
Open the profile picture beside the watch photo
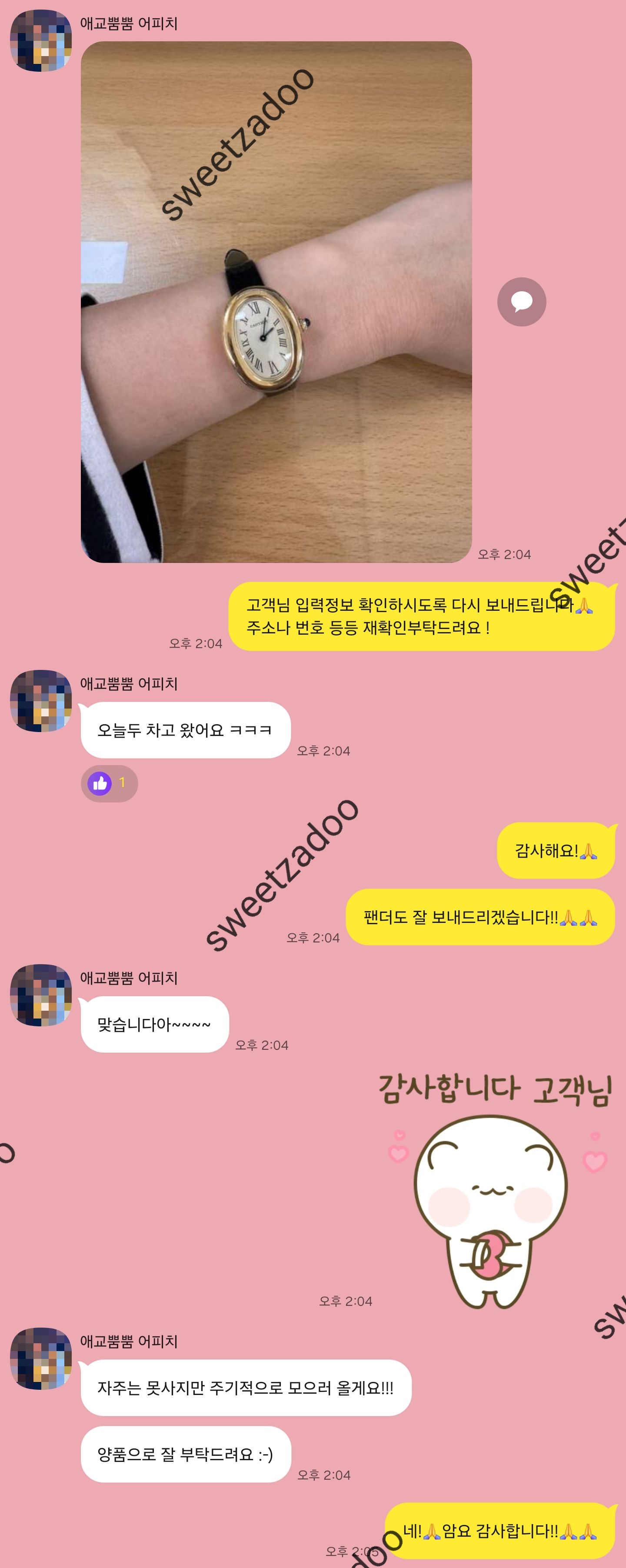coord(41,41)
